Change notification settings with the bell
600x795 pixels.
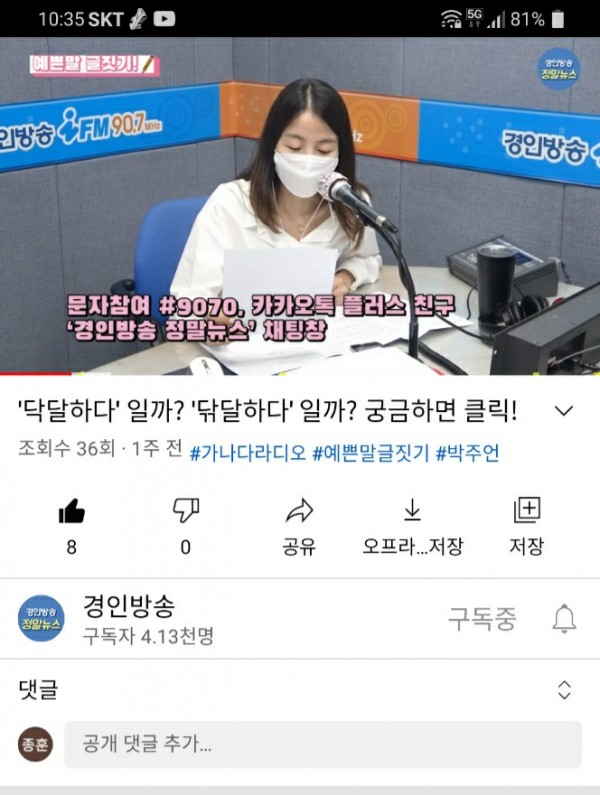pyautogui.click(x=564, y=619)
